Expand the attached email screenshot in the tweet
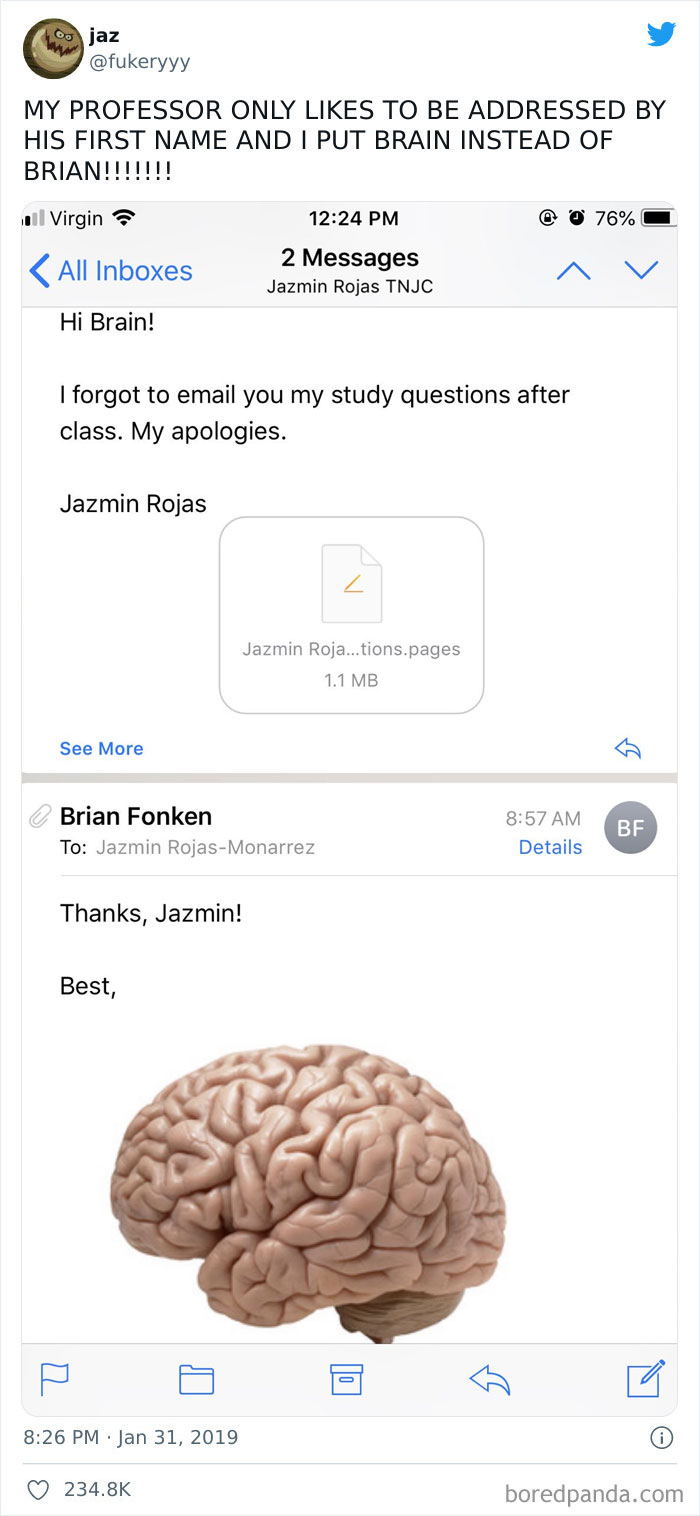 349,808
